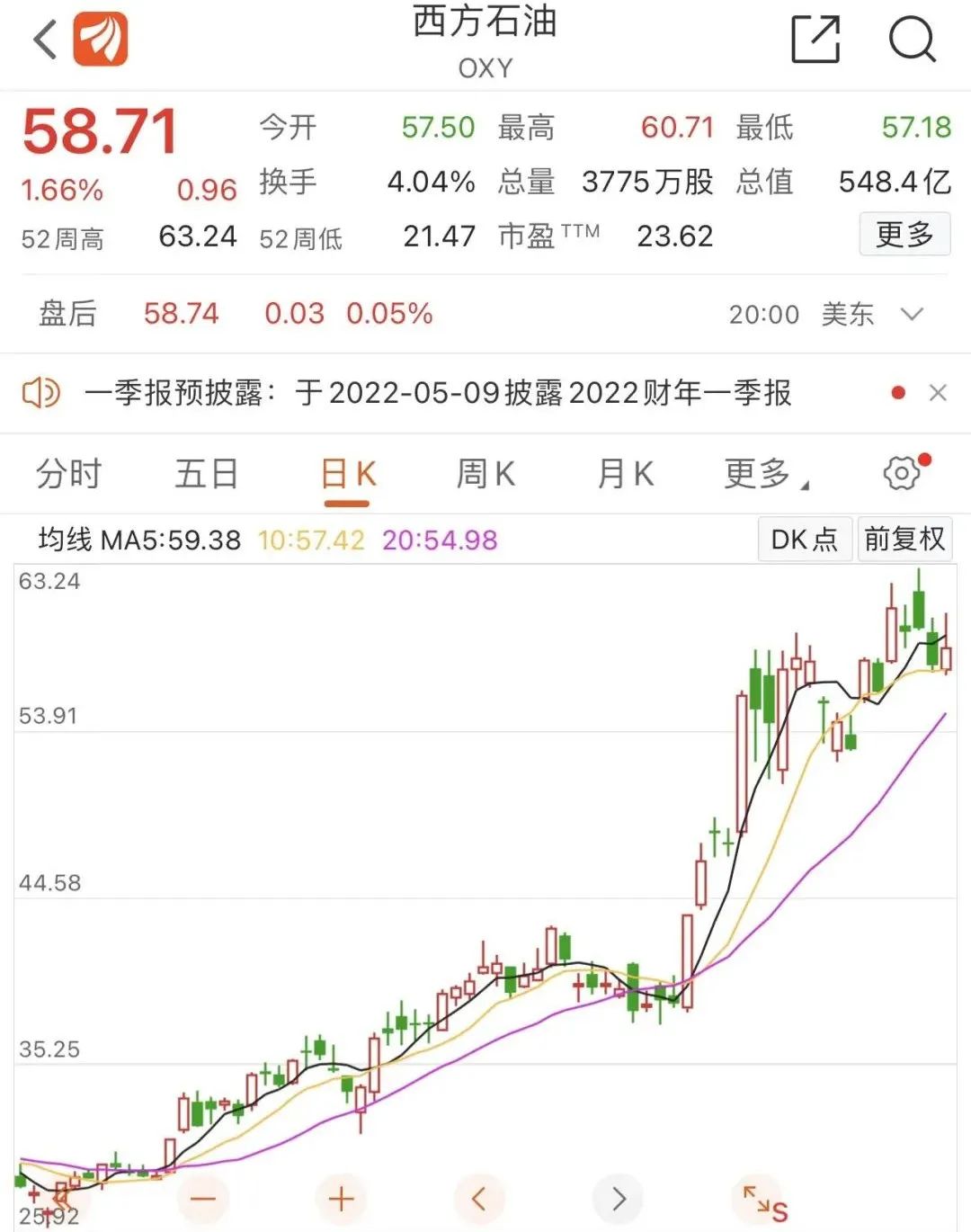Open chart settings gear
Image resolution: width=971 pixels, height=1232 pixels.
pyautogui.click(x=902, y=473)
